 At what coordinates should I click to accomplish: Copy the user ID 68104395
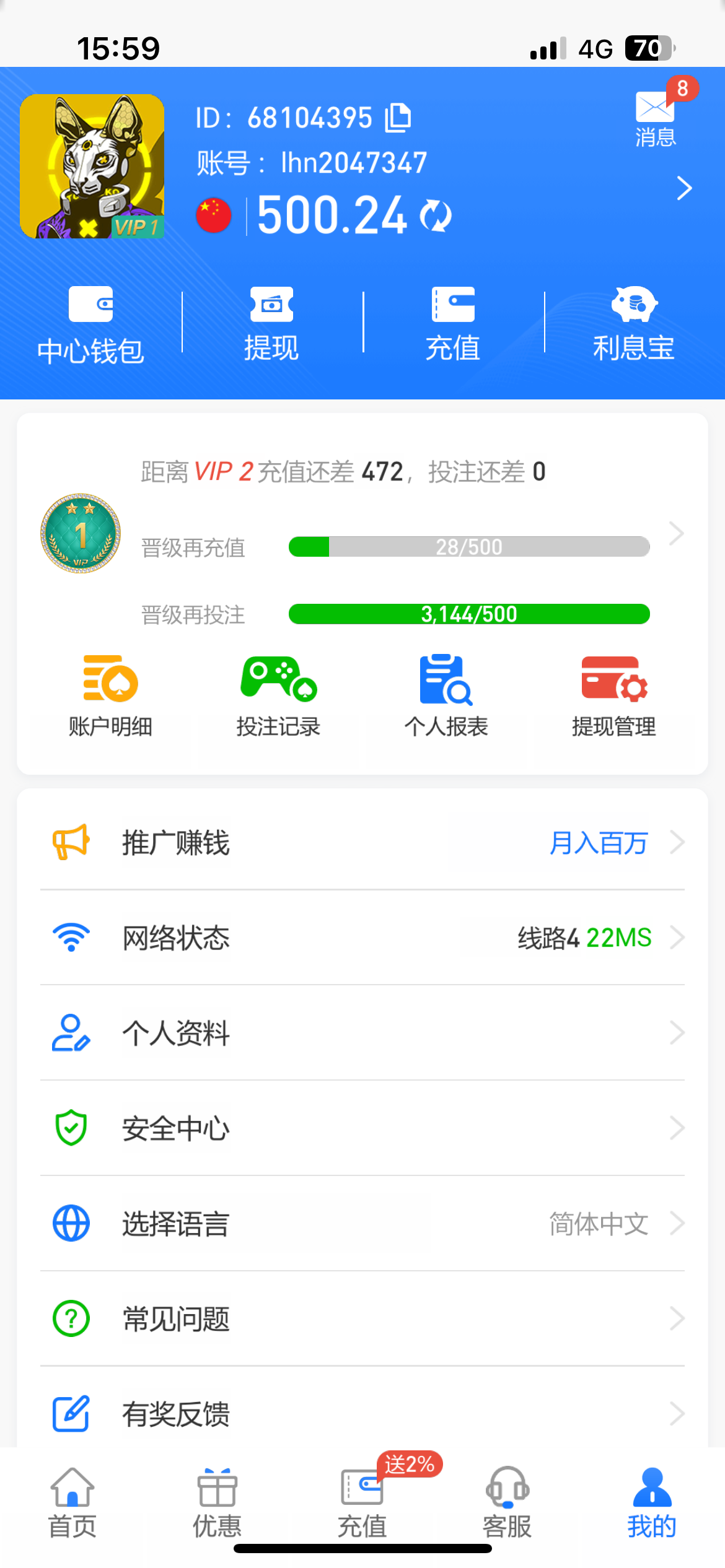click(x=400, y=118)
